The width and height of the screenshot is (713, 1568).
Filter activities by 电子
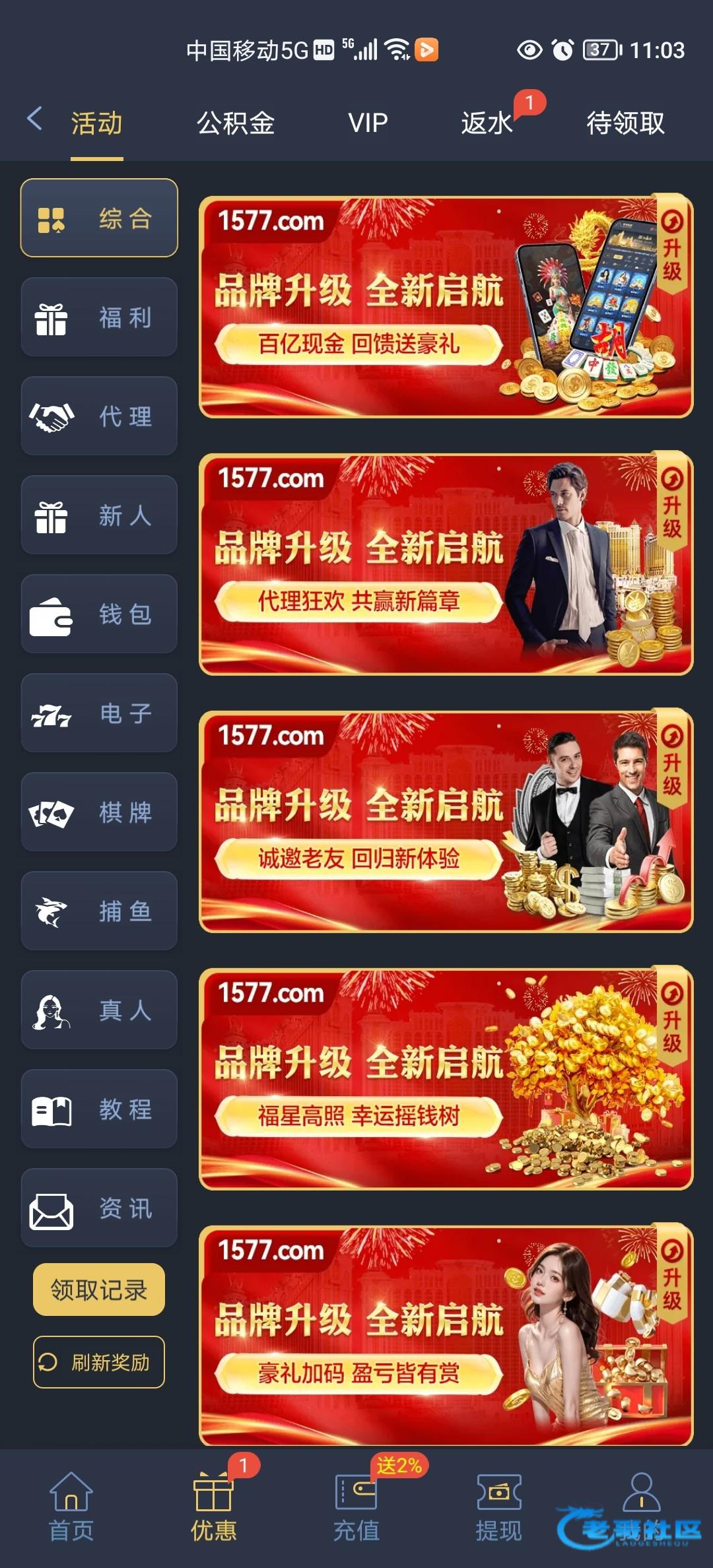pos(99,713)
